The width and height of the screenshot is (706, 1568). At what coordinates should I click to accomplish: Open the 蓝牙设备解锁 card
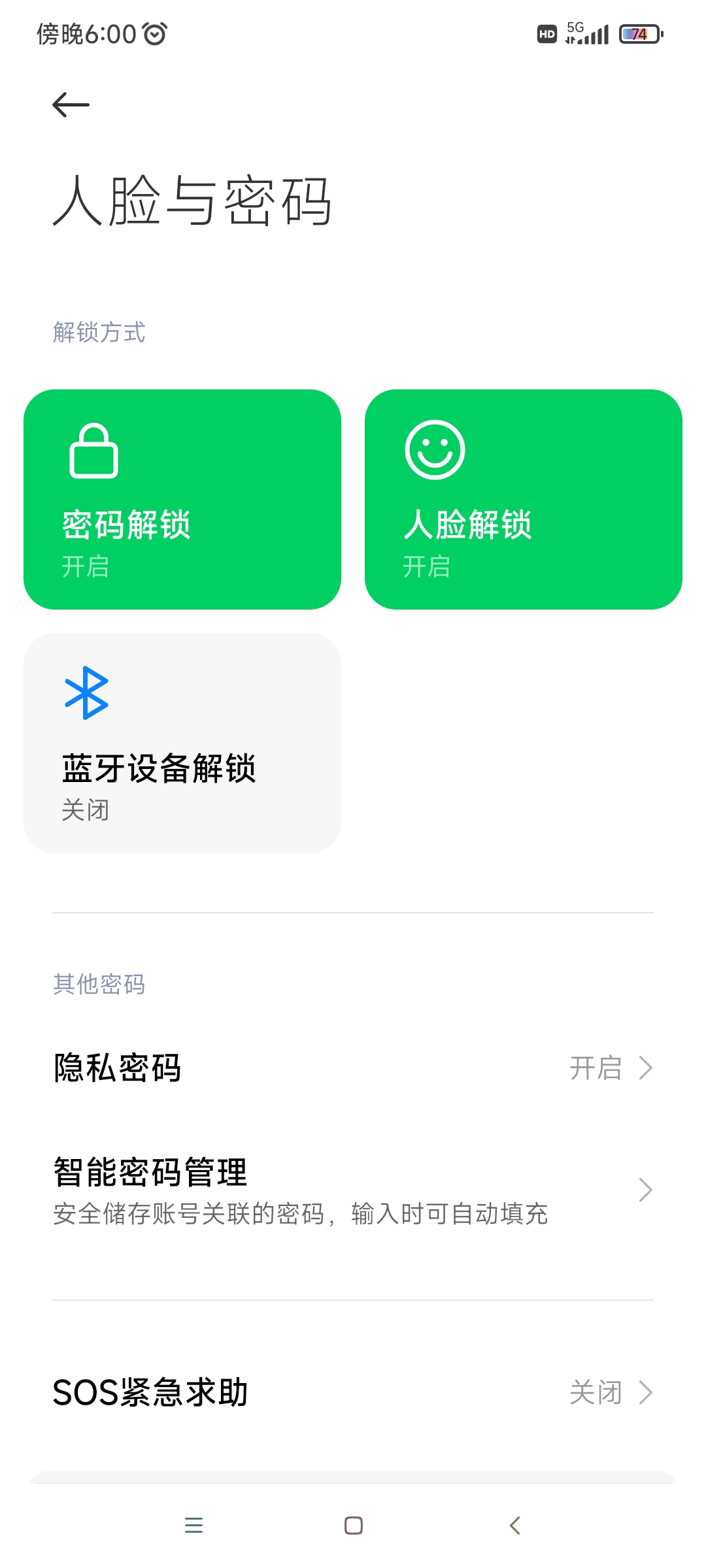pos(182,743)
